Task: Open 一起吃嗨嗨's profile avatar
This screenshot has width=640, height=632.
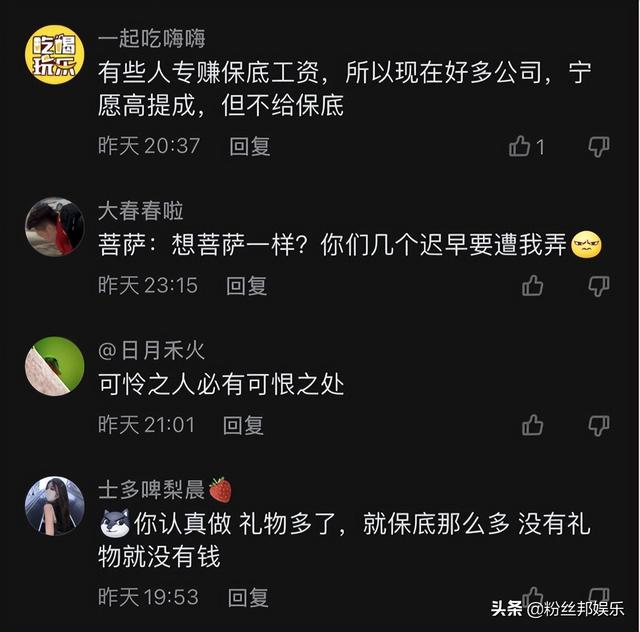Action: tap(54, 55)
